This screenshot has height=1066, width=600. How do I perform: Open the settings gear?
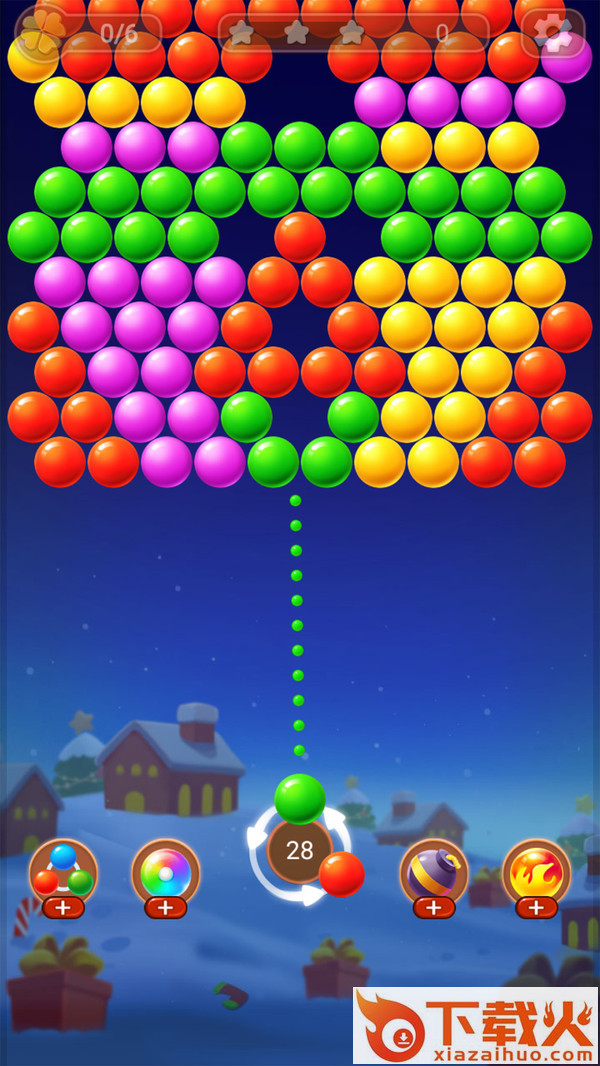point(553,33)
